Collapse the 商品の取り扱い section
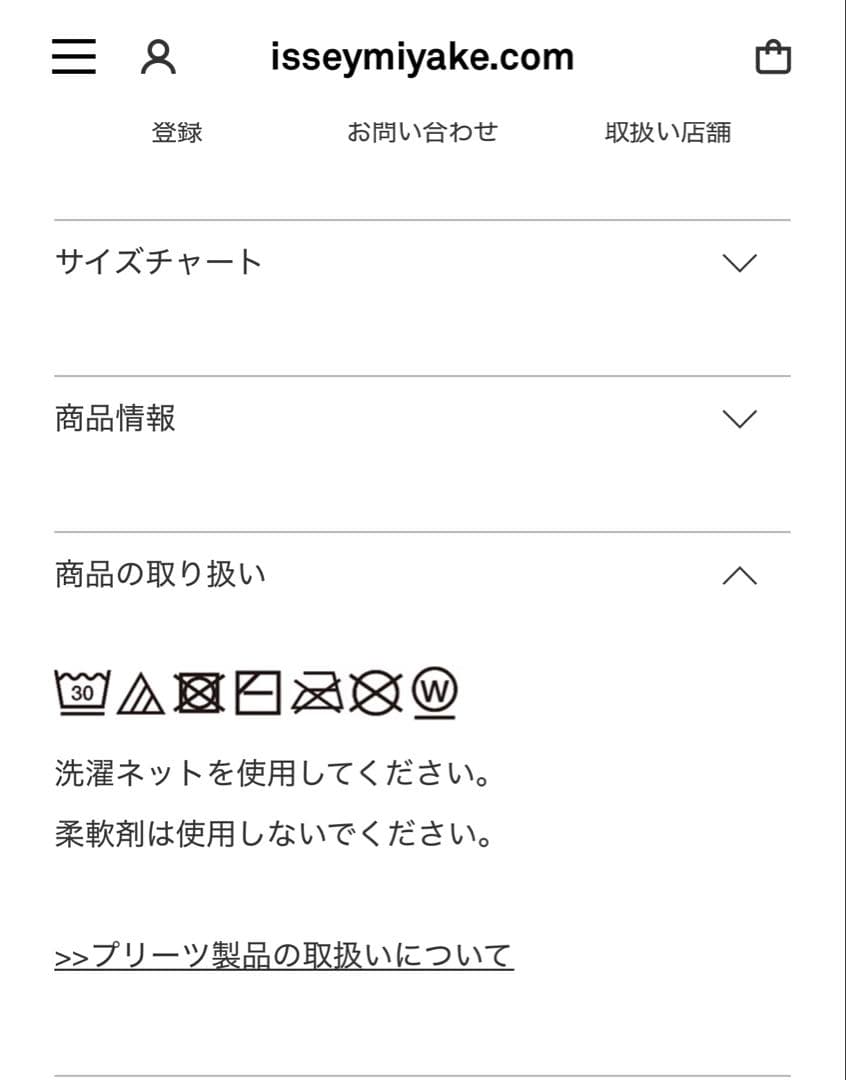This screenshot has height=1080, width=846. (x=738, y=575)
